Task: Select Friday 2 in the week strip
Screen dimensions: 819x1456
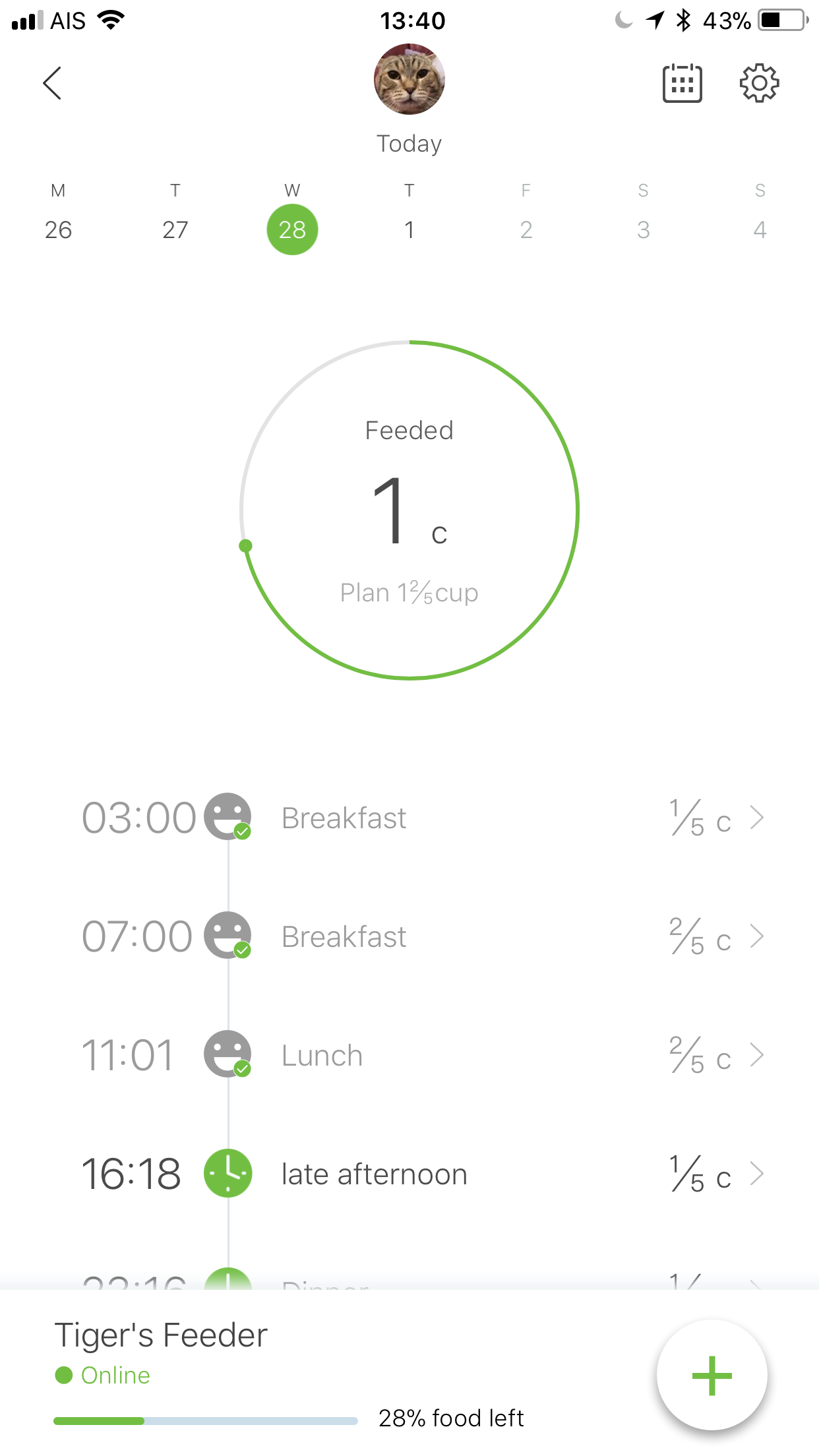Action: point(526,216)
